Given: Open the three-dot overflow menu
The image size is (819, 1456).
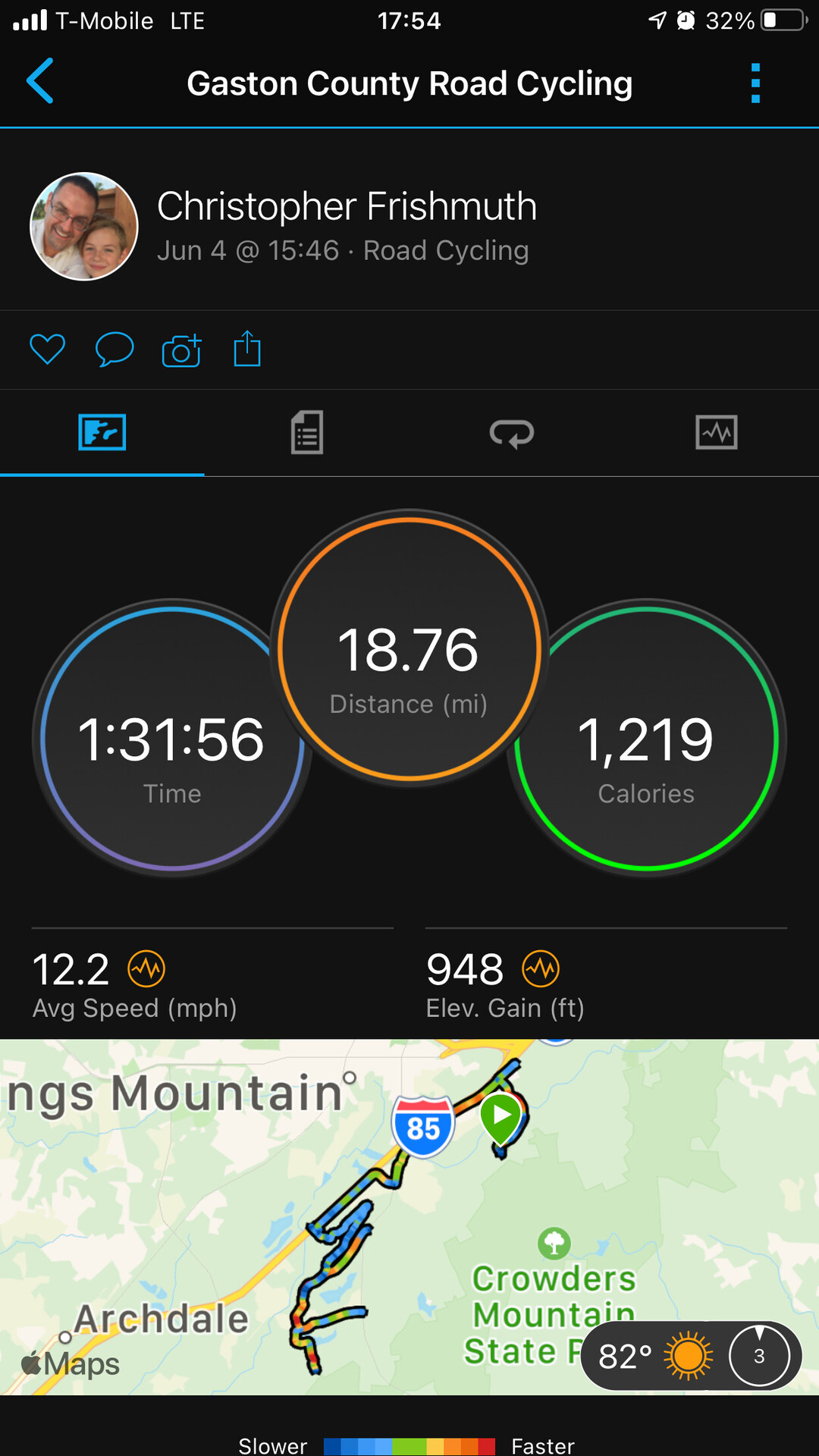Looking at the screenshot, I should tap(755, 83).
